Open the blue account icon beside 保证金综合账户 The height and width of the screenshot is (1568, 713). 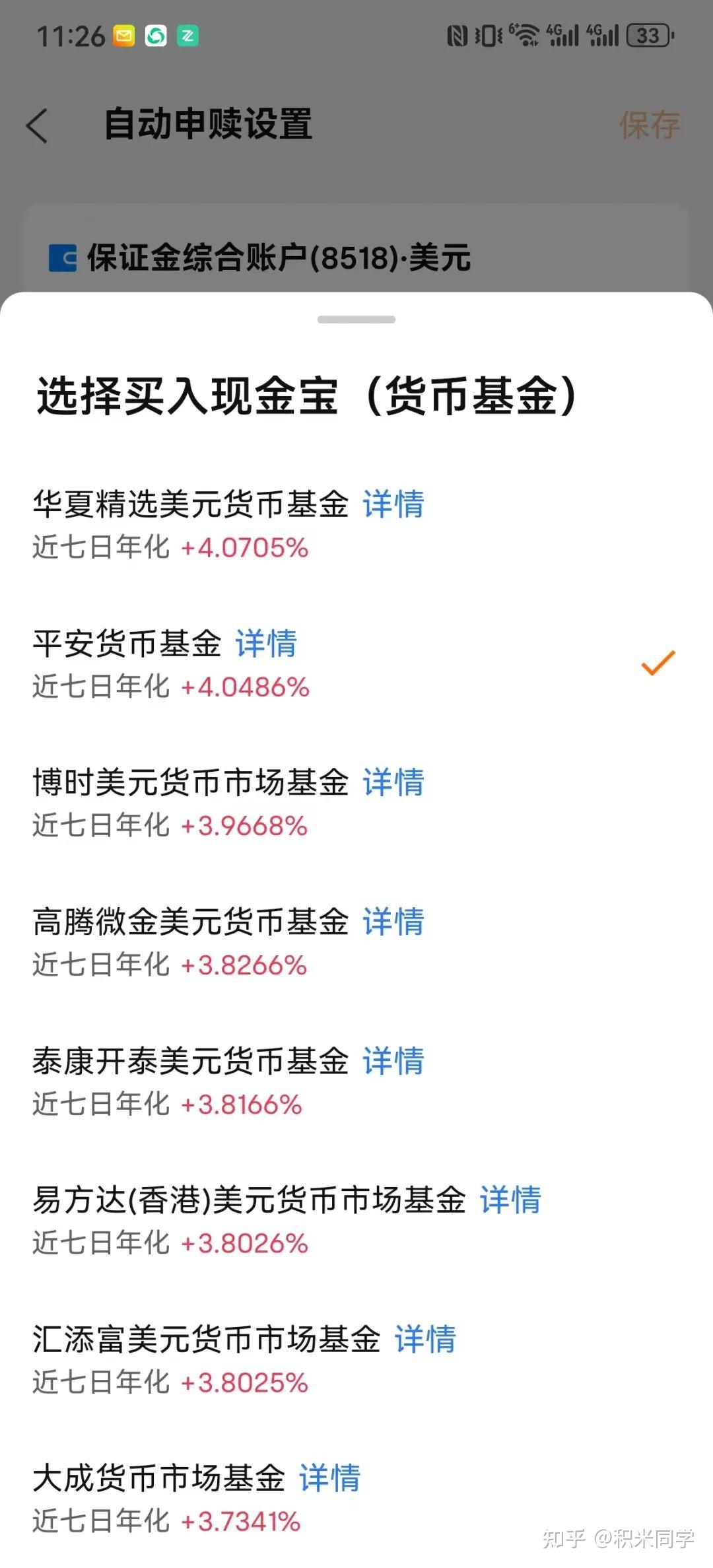tap(61, 259)
